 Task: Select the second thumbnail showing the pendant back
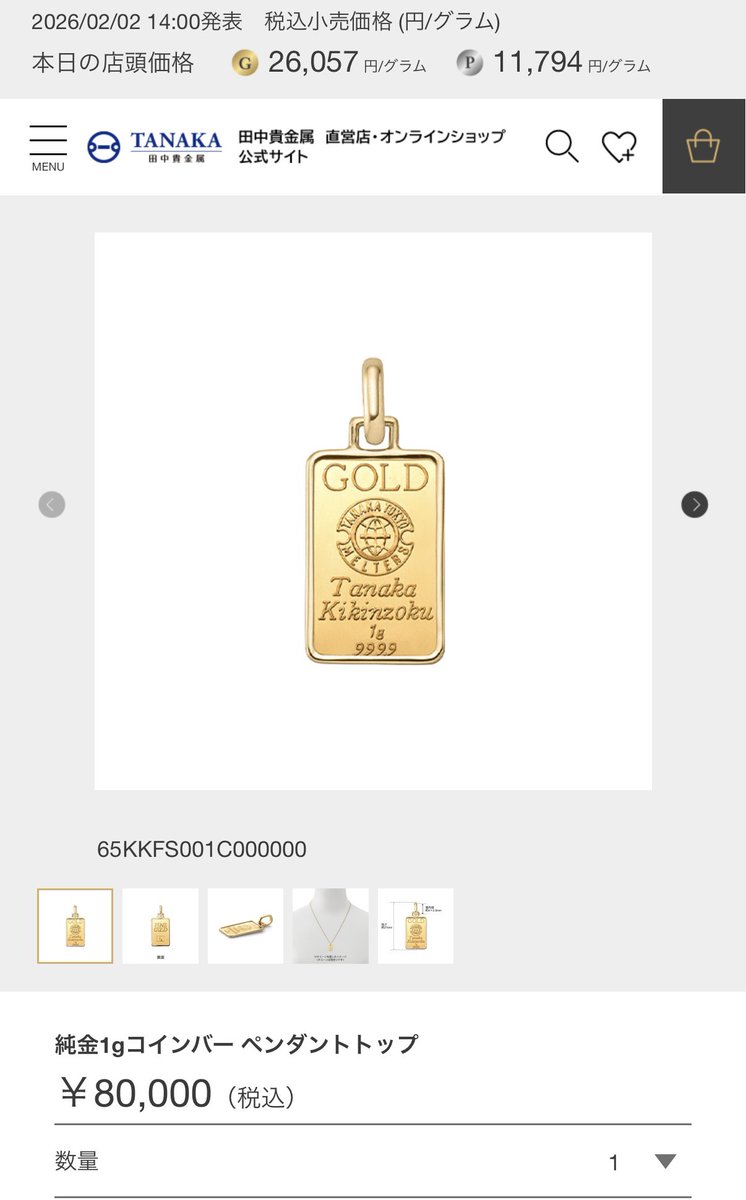click(160, 926)
